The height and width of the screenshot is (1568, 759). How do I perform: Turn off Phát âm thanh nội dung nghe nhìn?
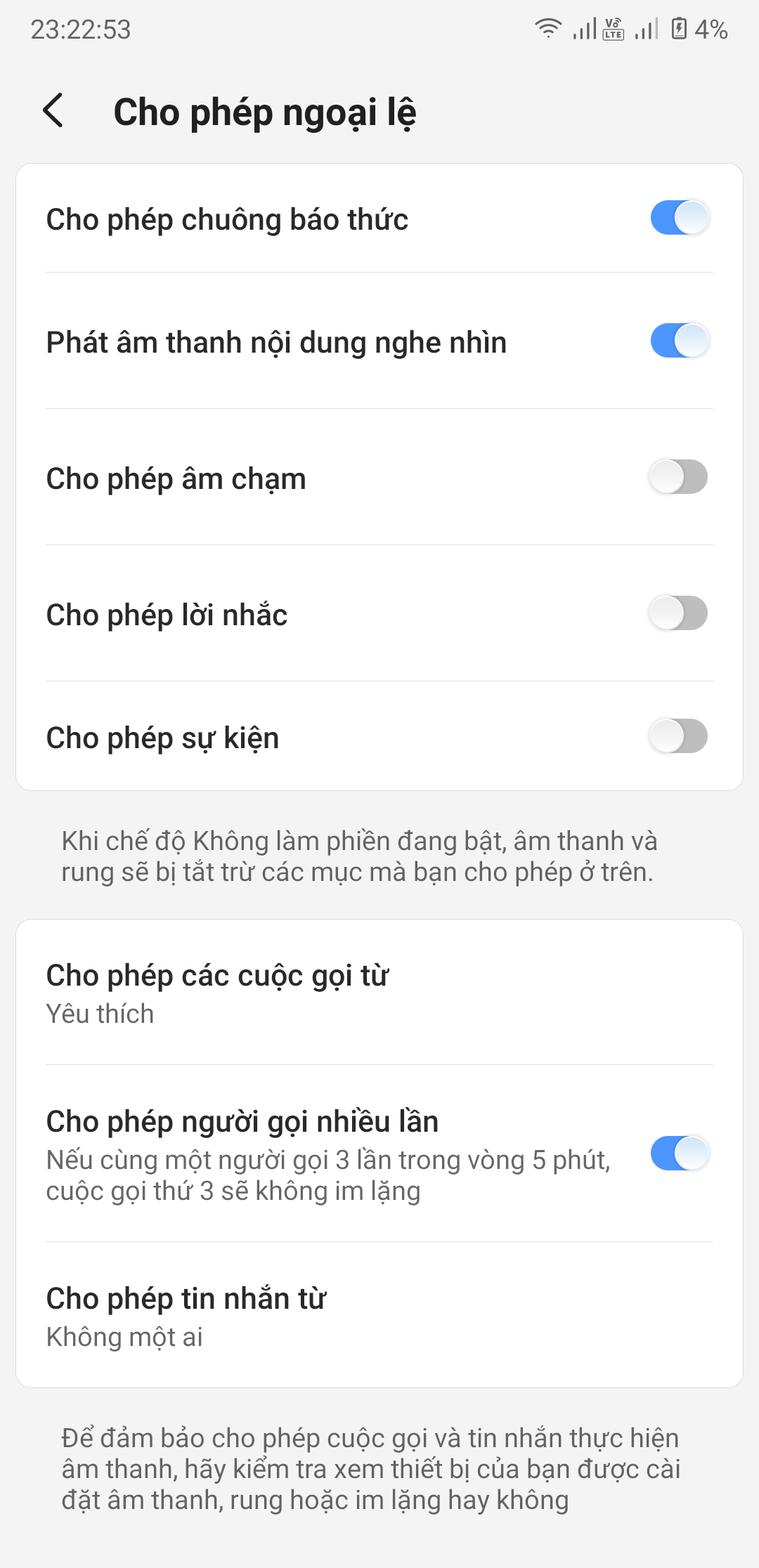click(x=679, y=341)
